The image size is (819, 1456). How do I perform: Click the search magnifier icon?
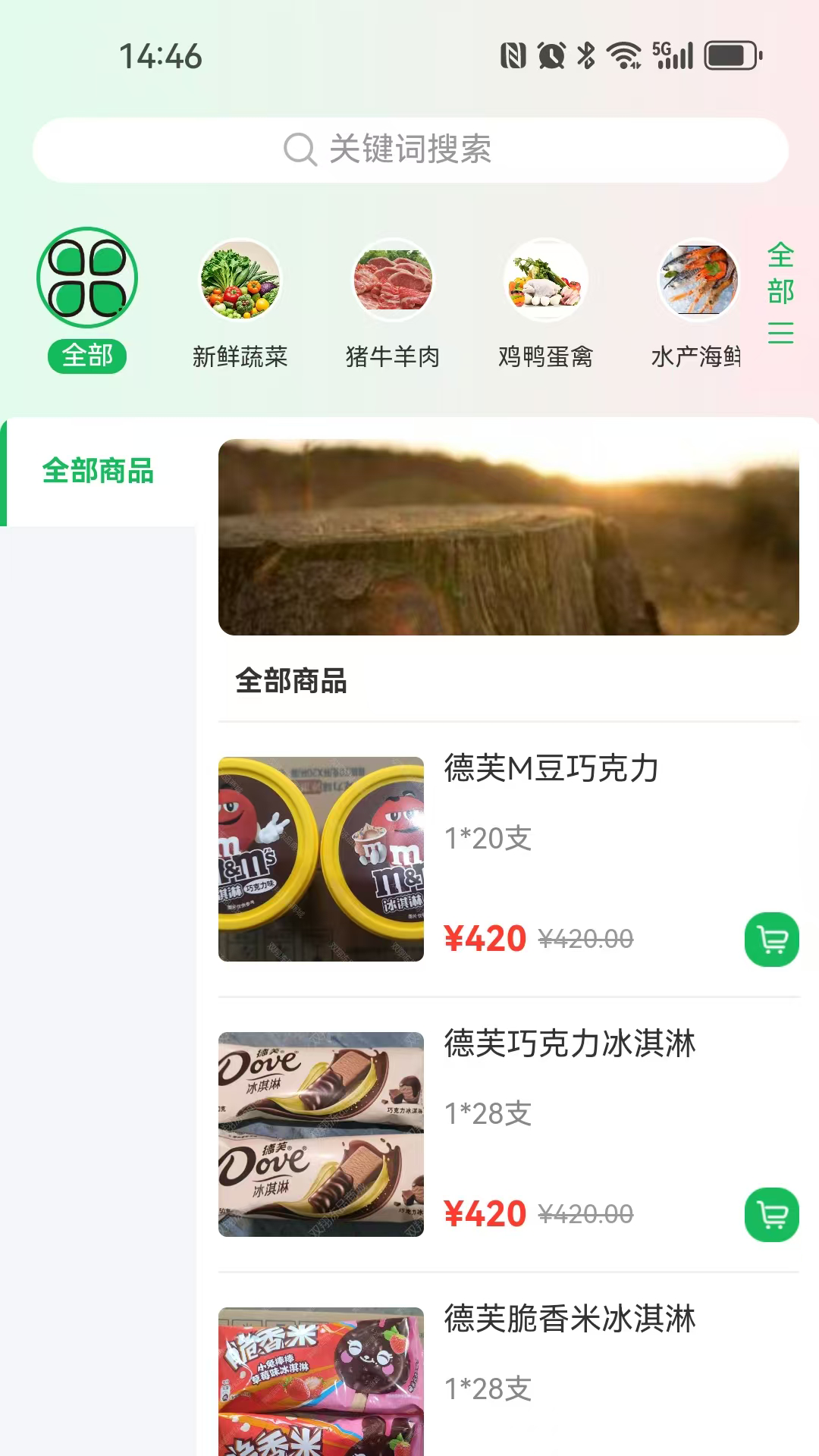point(301,149)
